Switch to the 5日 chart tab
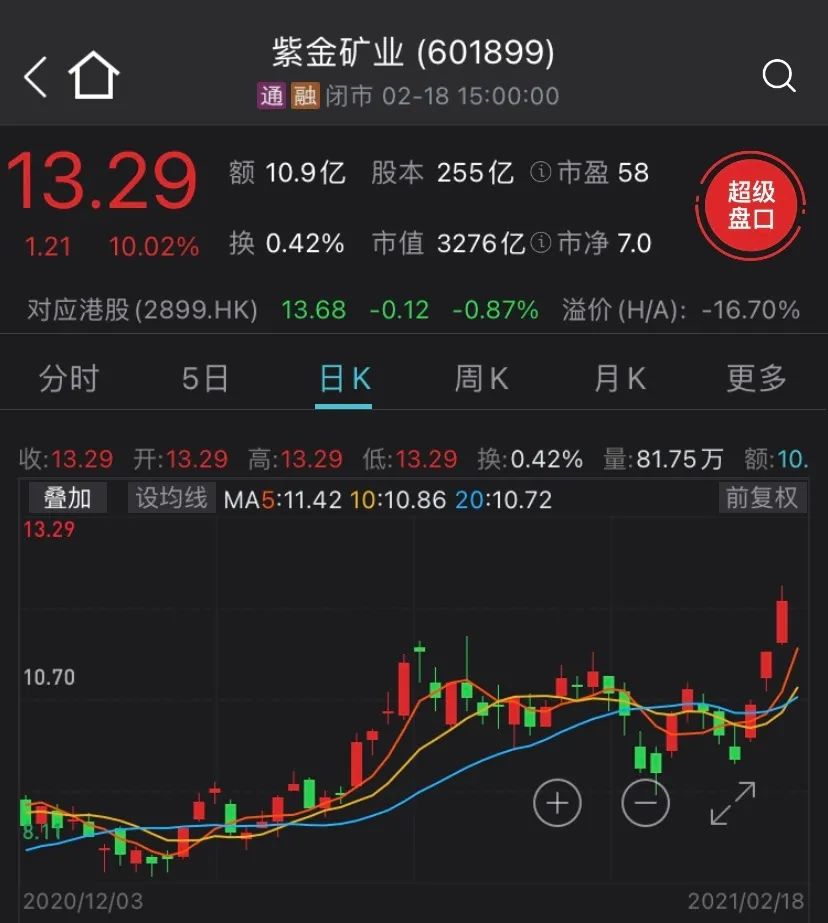This screenshot has height=923, width=828. [206, 379]
